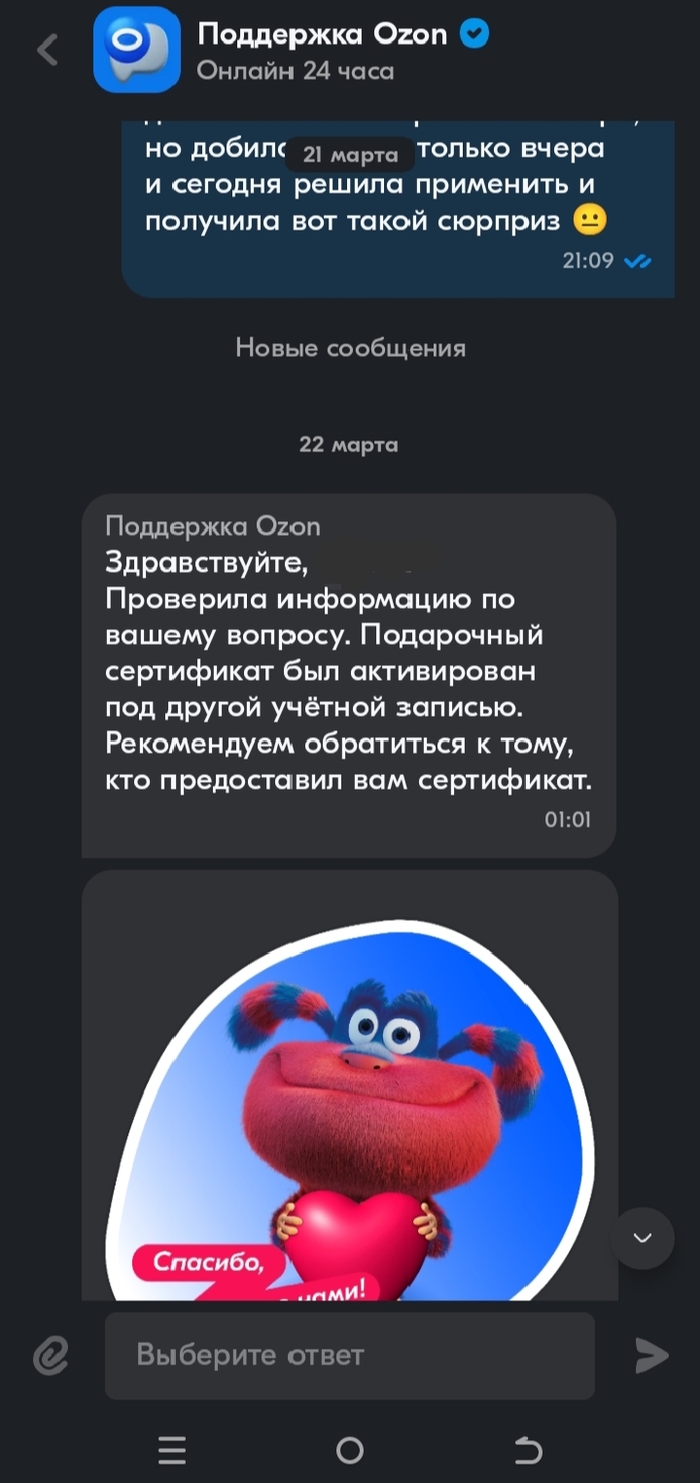
Task: Tap the attach file paperclip icon
Action: point(50,1356)
